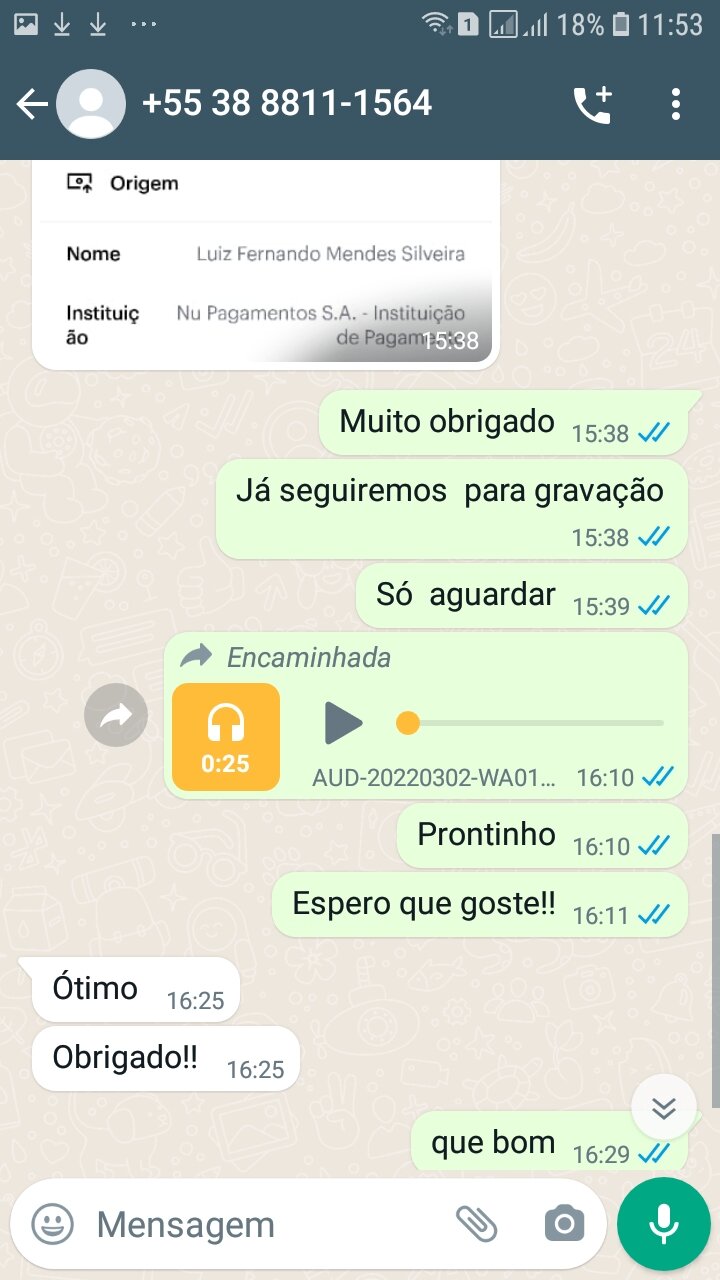This screenshot has width=720, height=1280.
Task: Open the camera from the message bar
Action: tap(564, 1223)
